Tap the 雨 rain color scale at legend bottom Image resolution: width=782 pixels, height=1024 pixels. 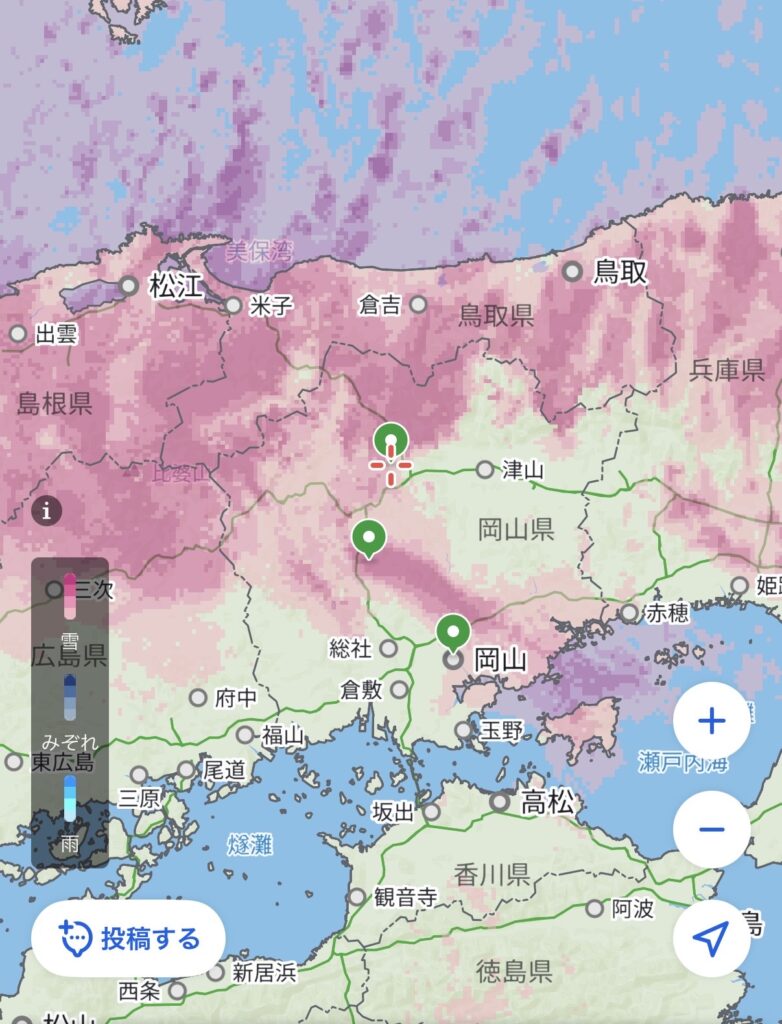(68, 810)
